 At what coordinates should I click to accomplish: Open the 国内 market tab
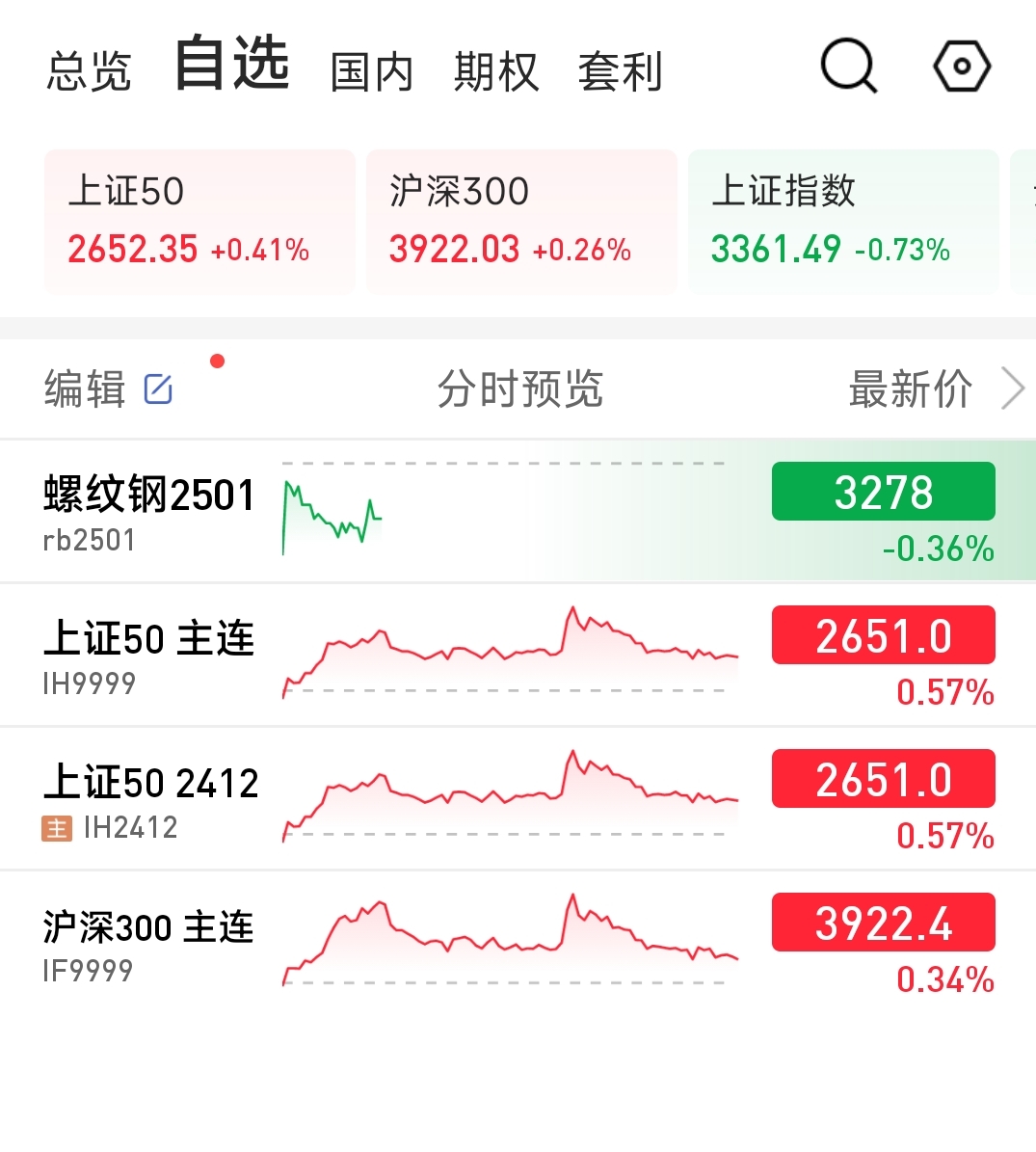tap(371, 71)
